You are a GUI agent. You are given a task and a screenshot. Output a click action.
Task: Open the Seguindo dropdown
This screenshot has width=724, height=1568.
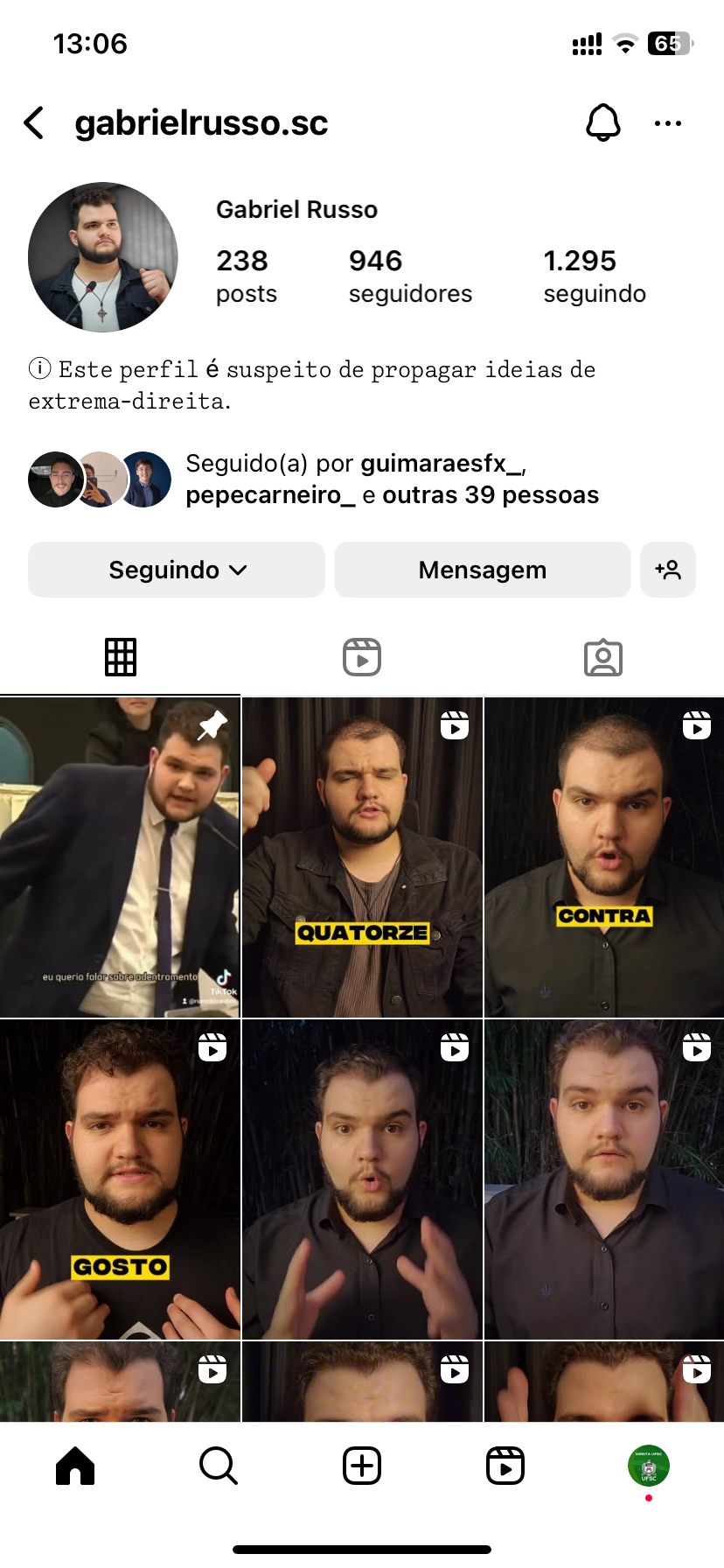(177, 570)
